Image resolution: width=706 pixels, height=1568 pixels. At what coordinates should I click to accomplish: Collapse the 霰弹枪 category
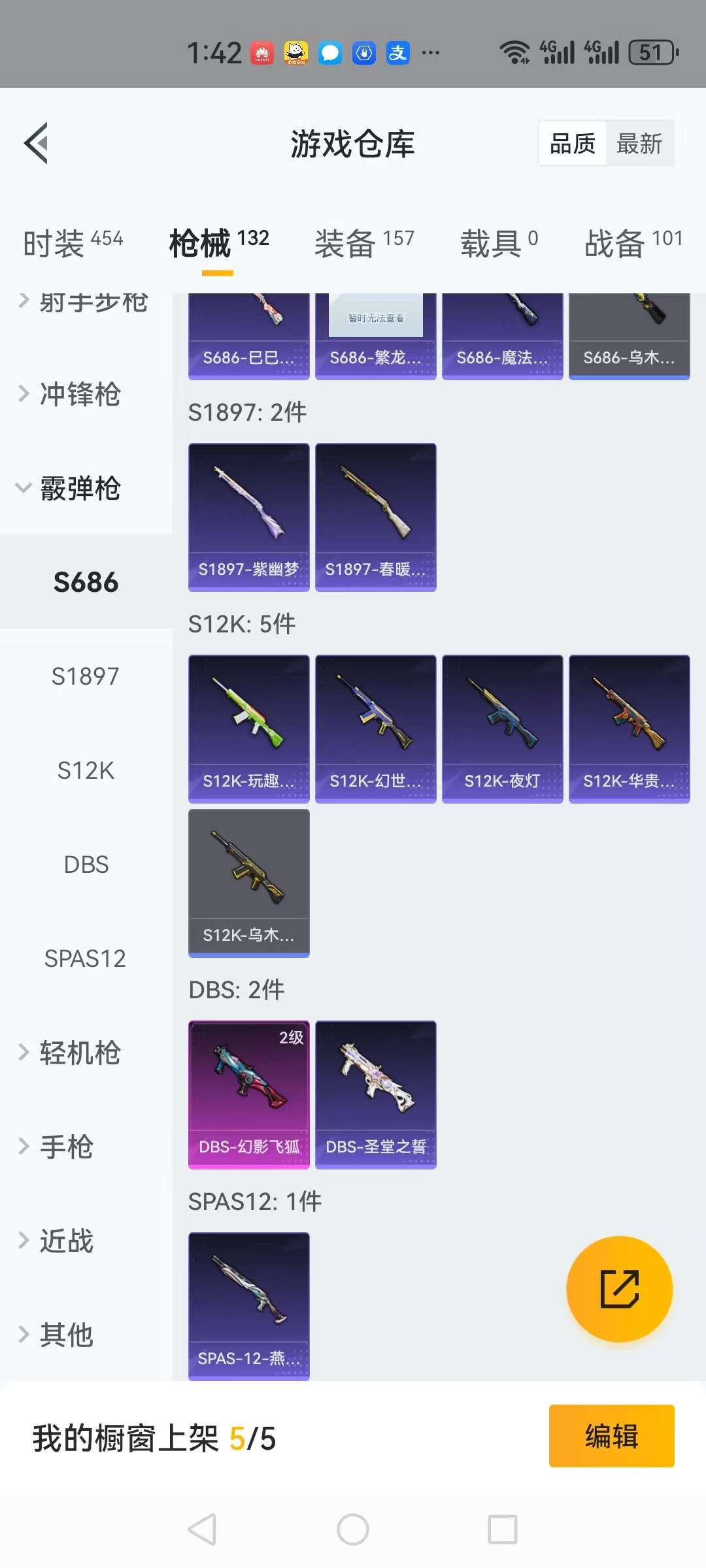tap(80, 488)
